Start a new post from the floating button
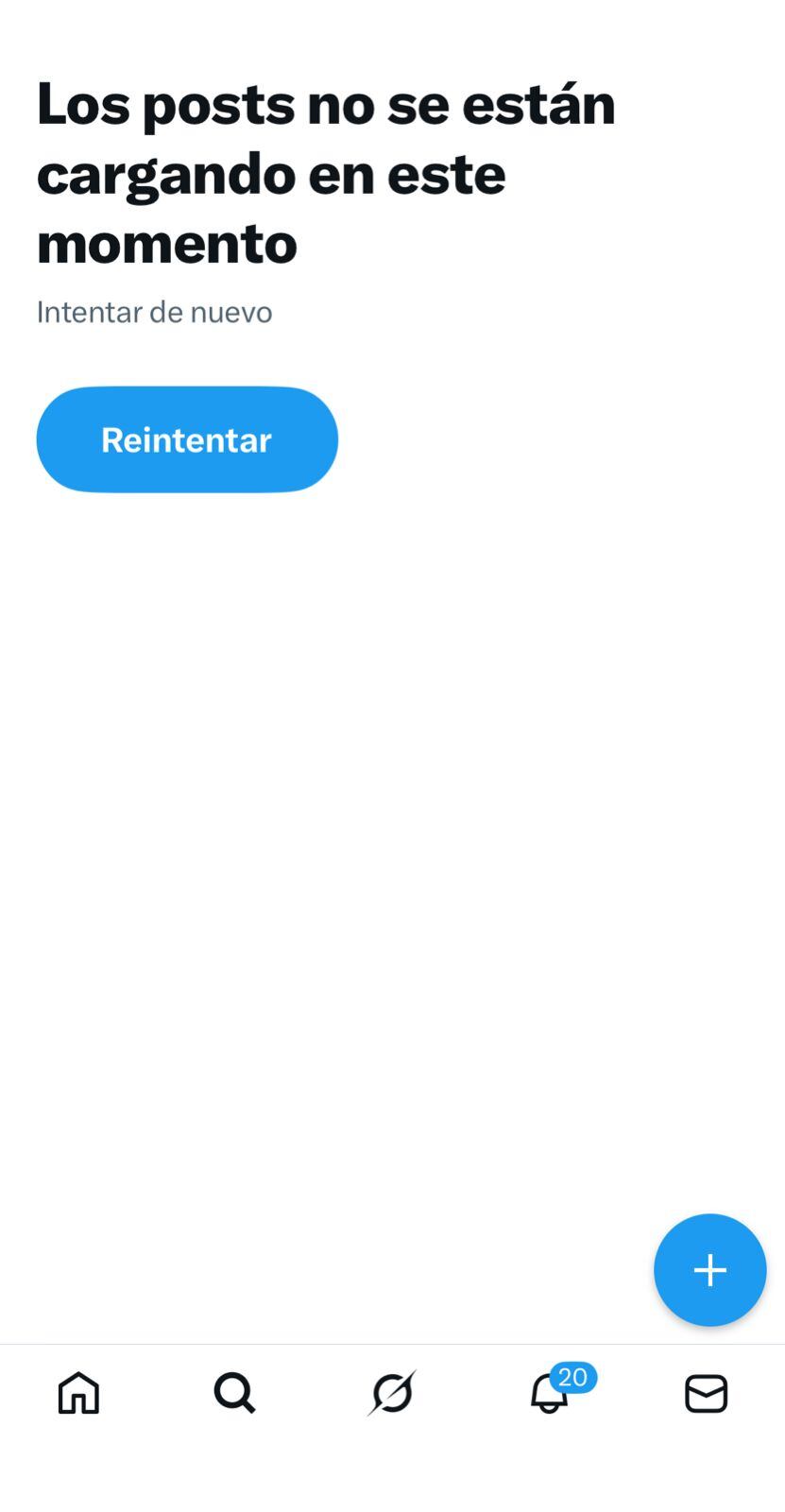The height and width of the screenshot is (1512, 785). pos(709,1269)
